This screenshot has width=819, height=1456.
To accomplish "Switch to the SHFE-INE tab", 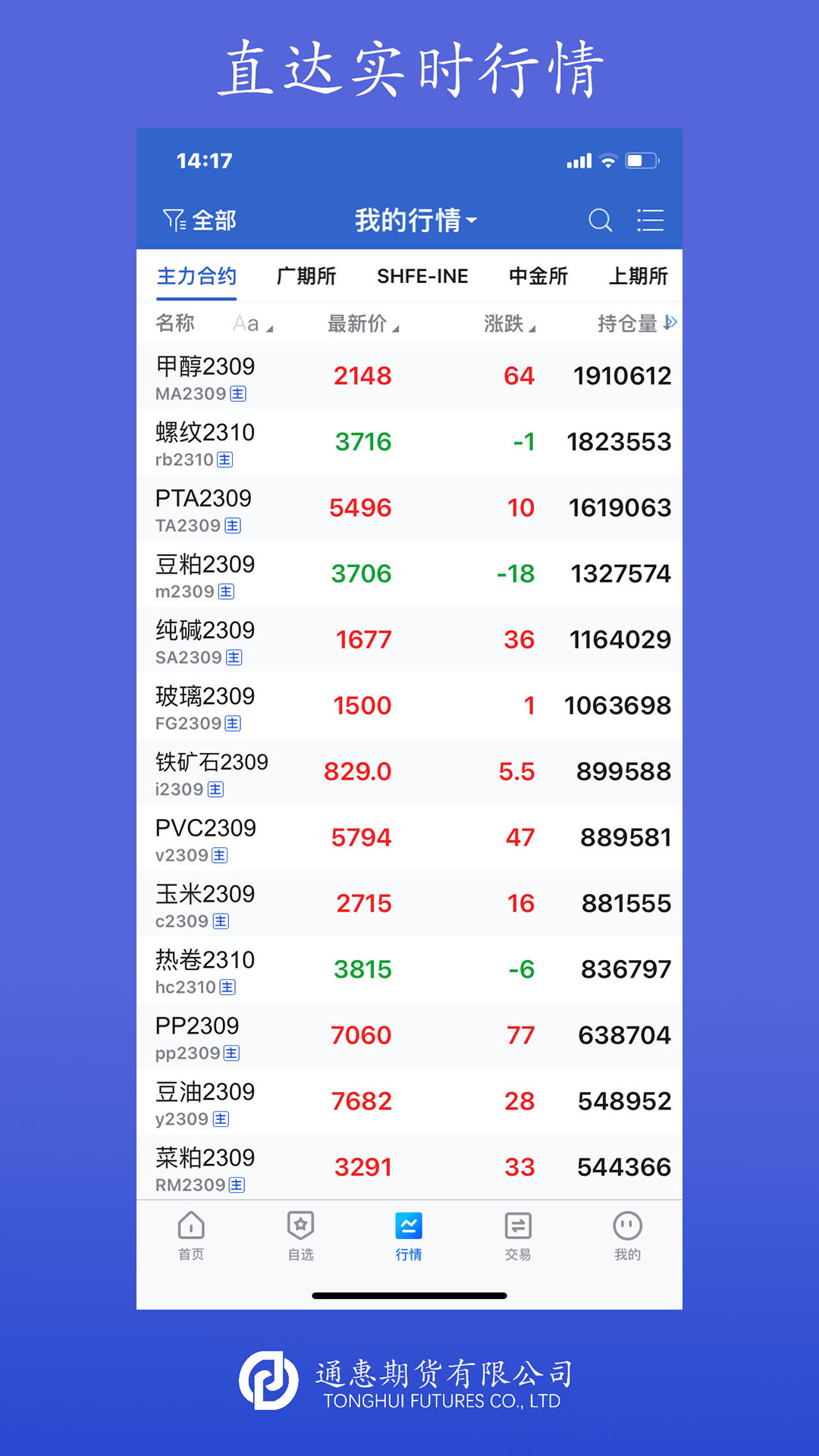I will 422,276.
